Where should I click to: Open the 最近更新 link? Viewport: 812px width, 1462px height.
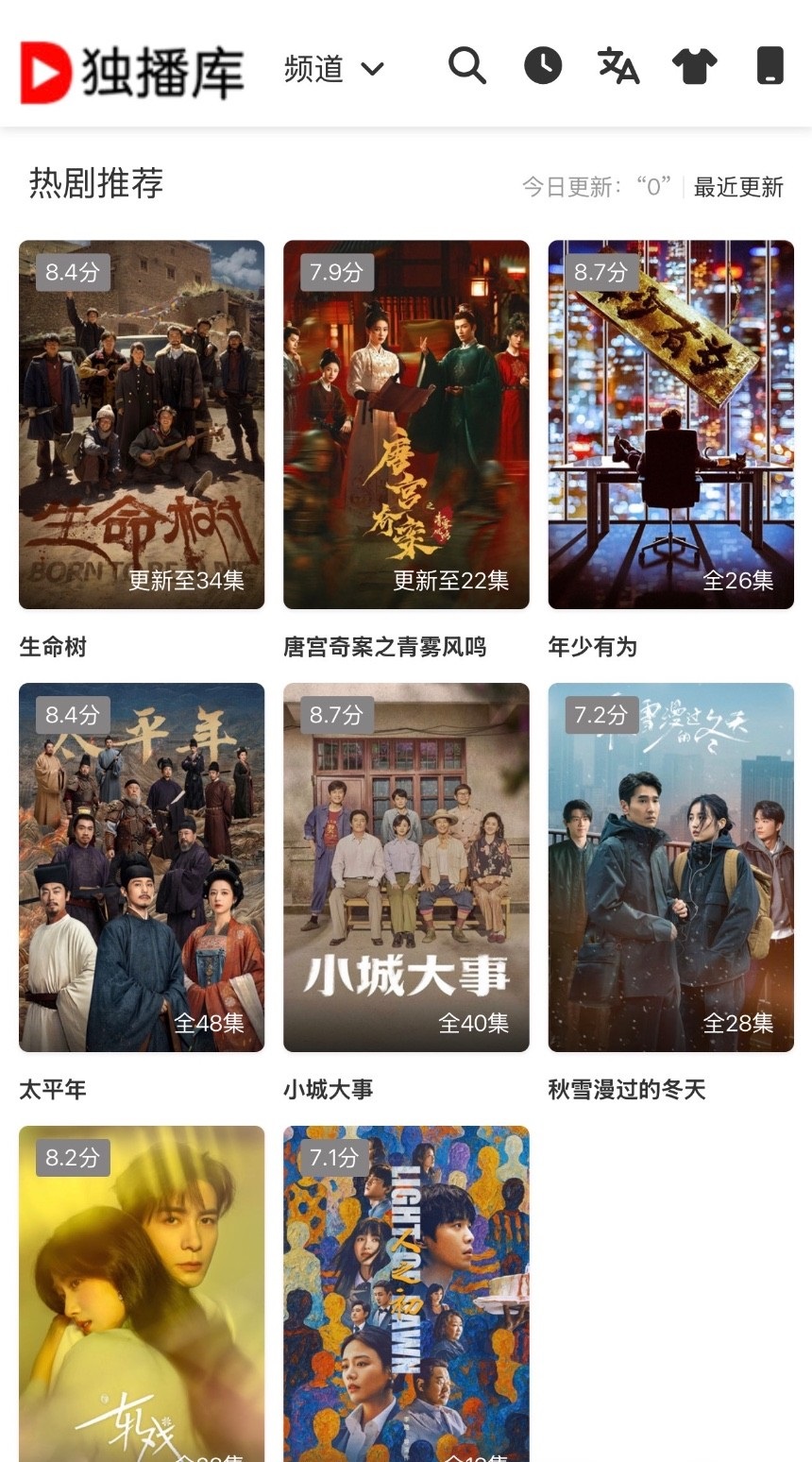click(738, 187)
